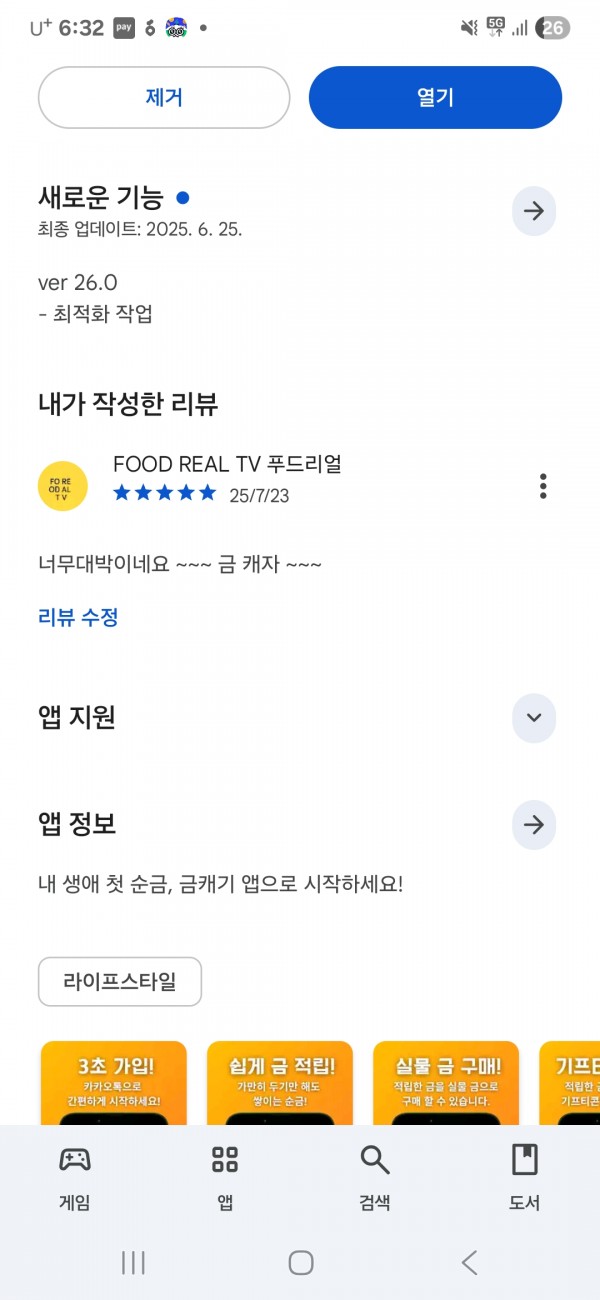View the 3초 가입 screenshot
The height and width of the screenshot is (1300, 600).
(x=114, y=1083)
